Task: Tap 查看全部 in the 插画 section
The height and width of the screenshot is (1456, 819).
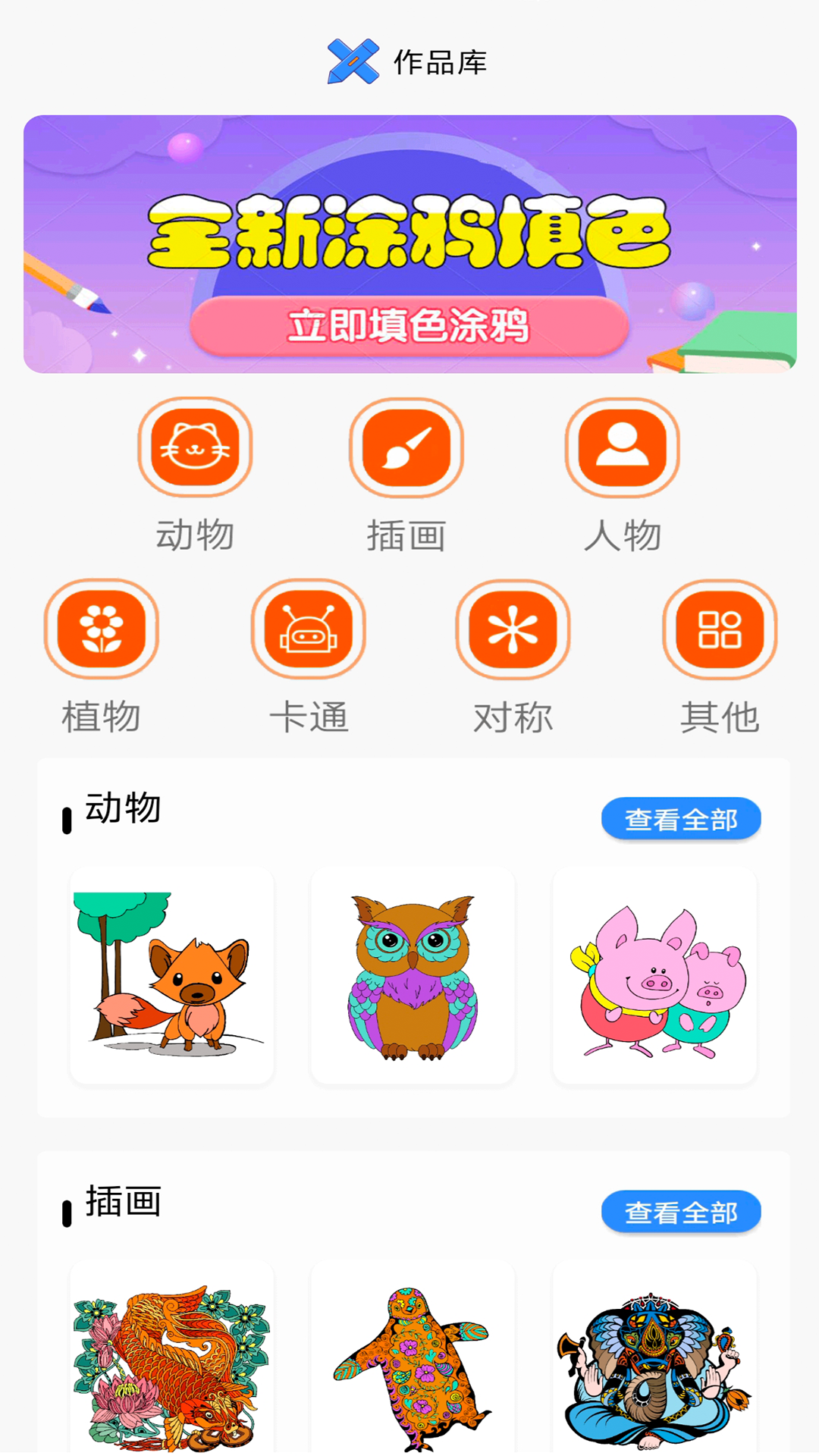Action: [681, 1212]
